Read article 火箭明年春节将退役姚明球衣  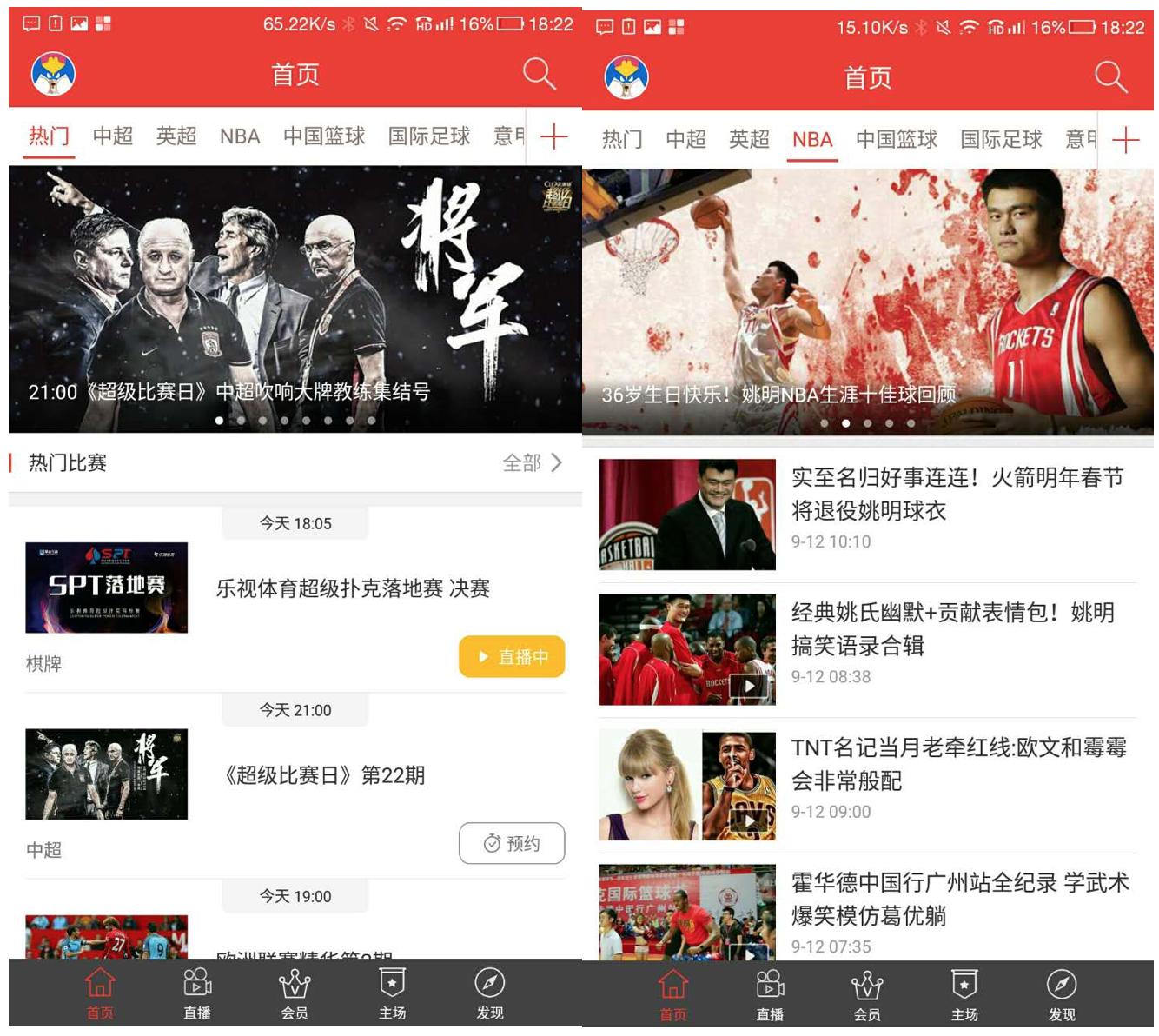(957, 494)
